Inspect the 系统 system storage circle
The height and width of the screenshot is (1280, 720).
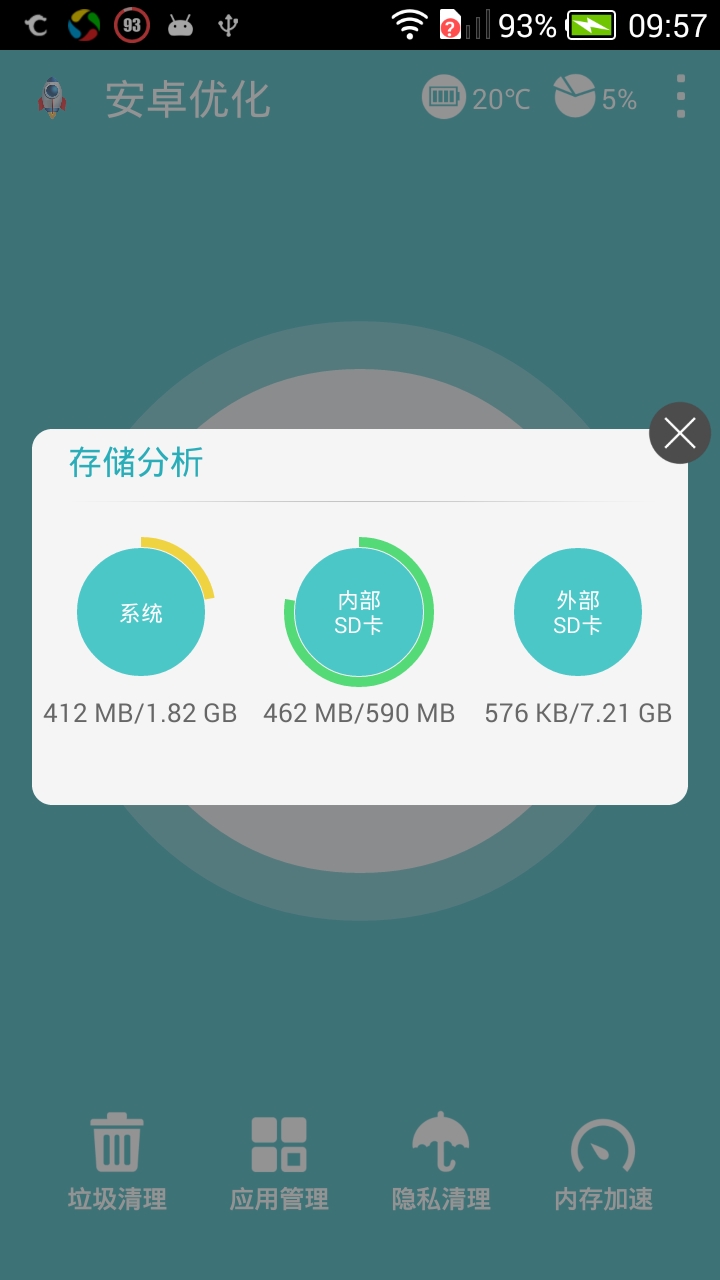point(141,611)
